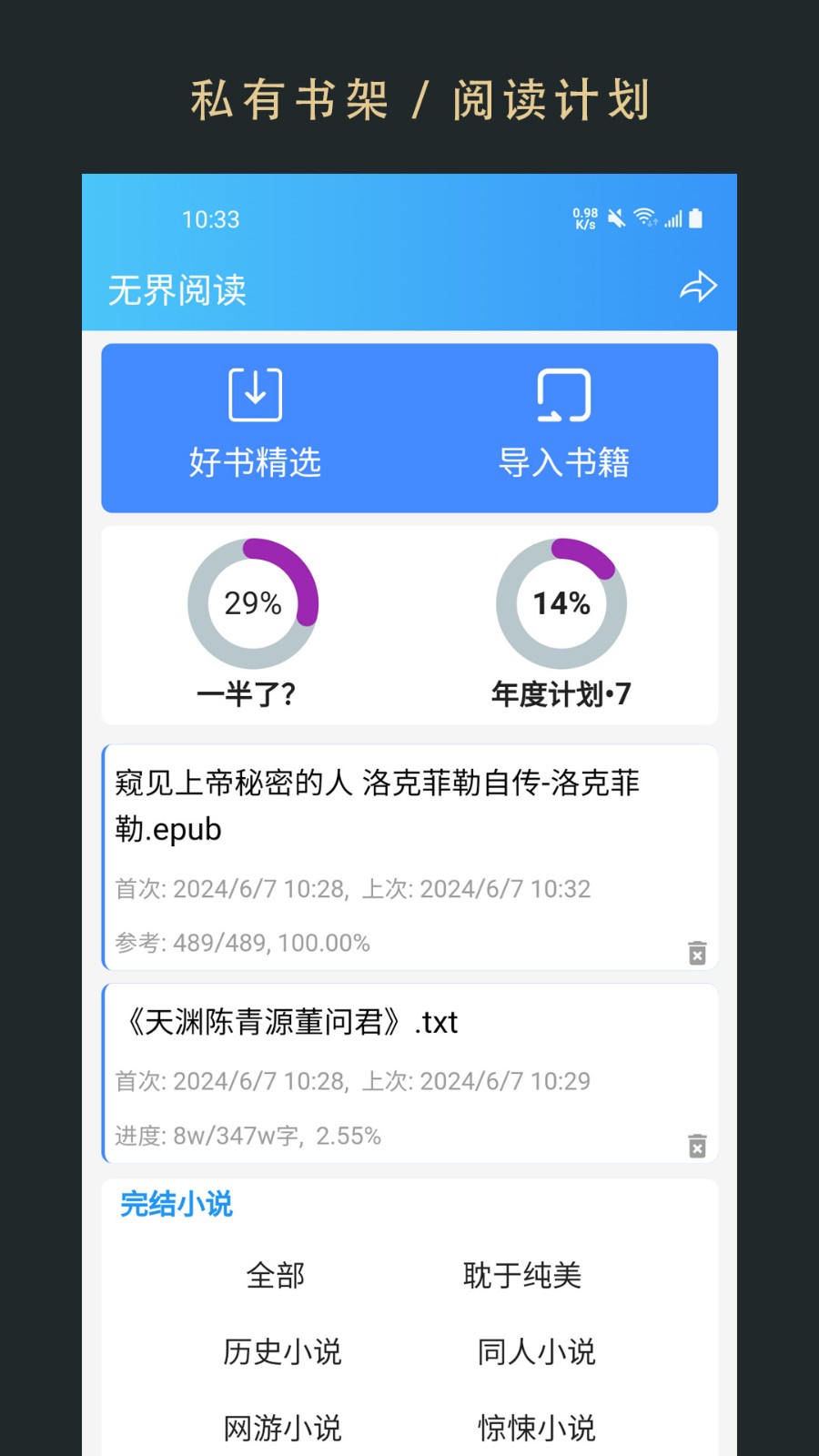This screenshot has width=819, height=1456.
Task: Delete the 洛克菲勒自传 epub with trash icon
Action: pyautogui.click(x=697, y=954)
